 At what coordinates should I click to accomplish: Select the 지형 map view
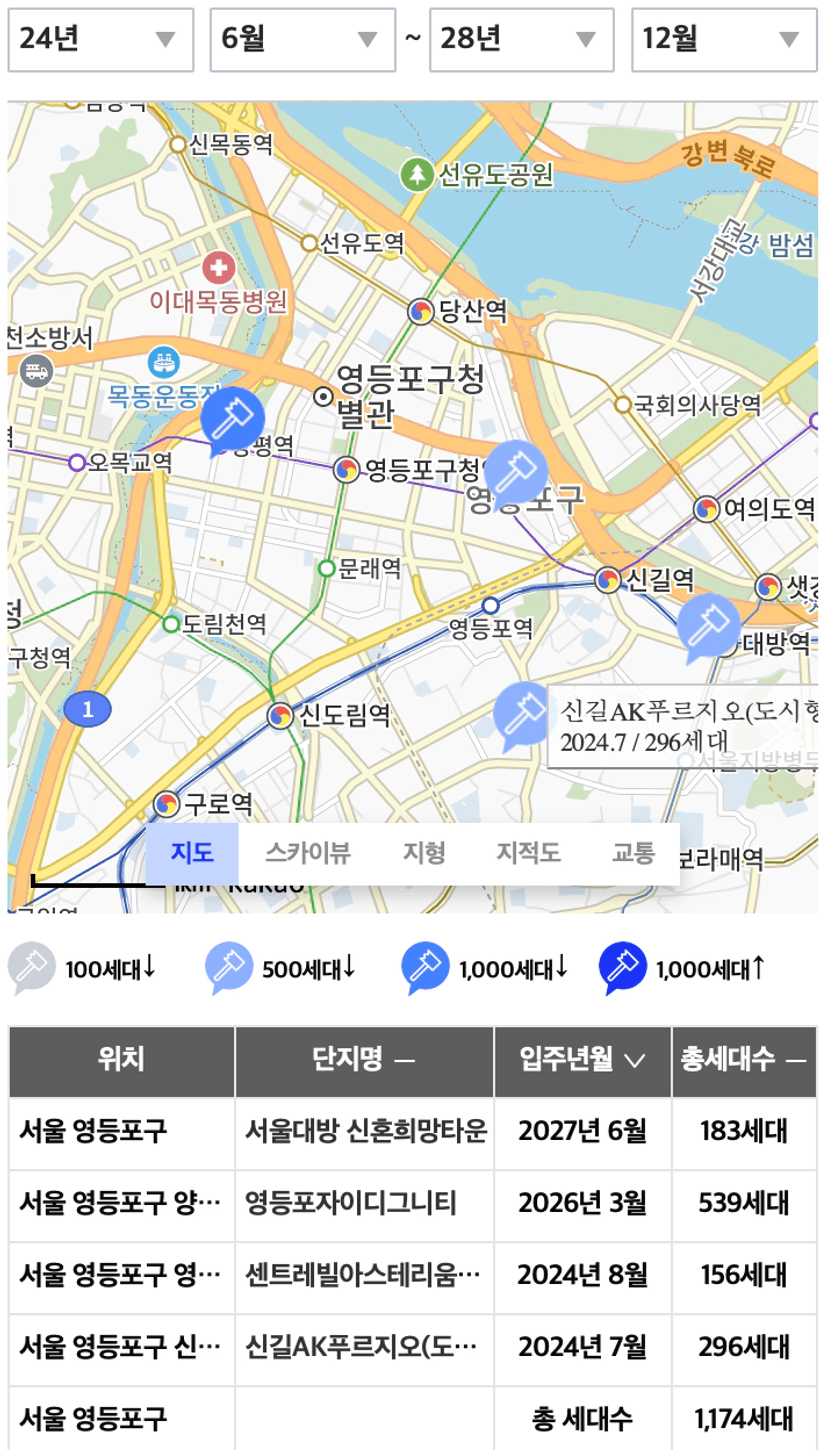[424, 853]
